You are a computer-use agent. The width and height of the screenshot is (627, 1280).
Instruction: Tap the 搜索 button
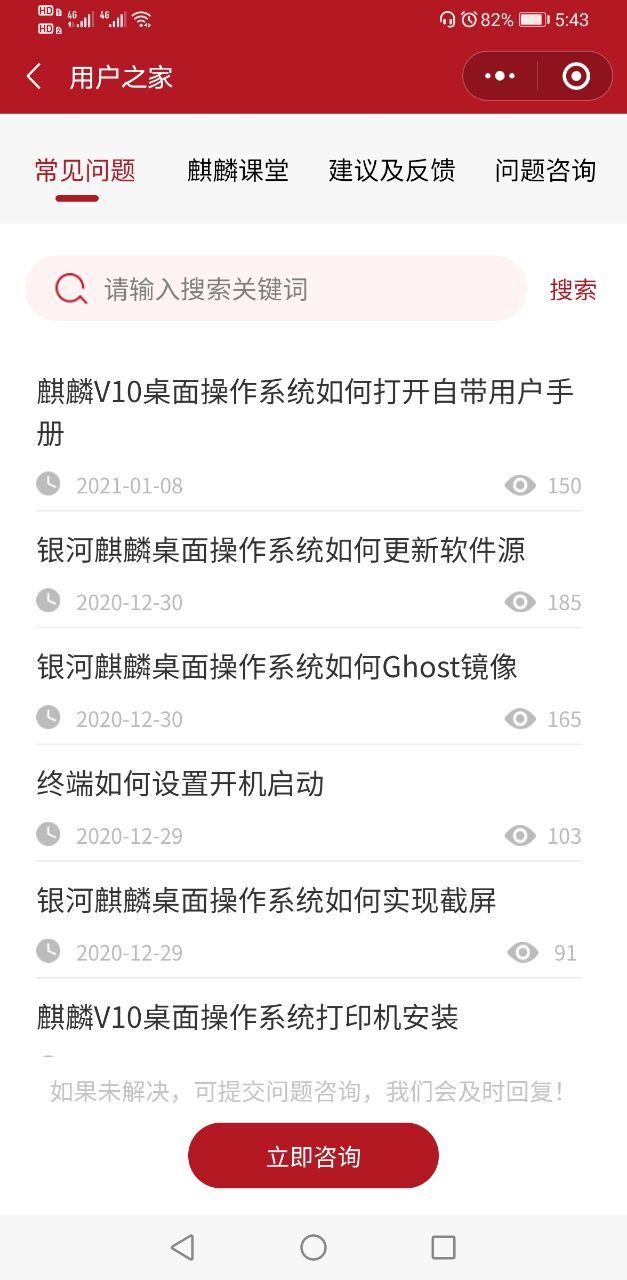coord(573,289)
